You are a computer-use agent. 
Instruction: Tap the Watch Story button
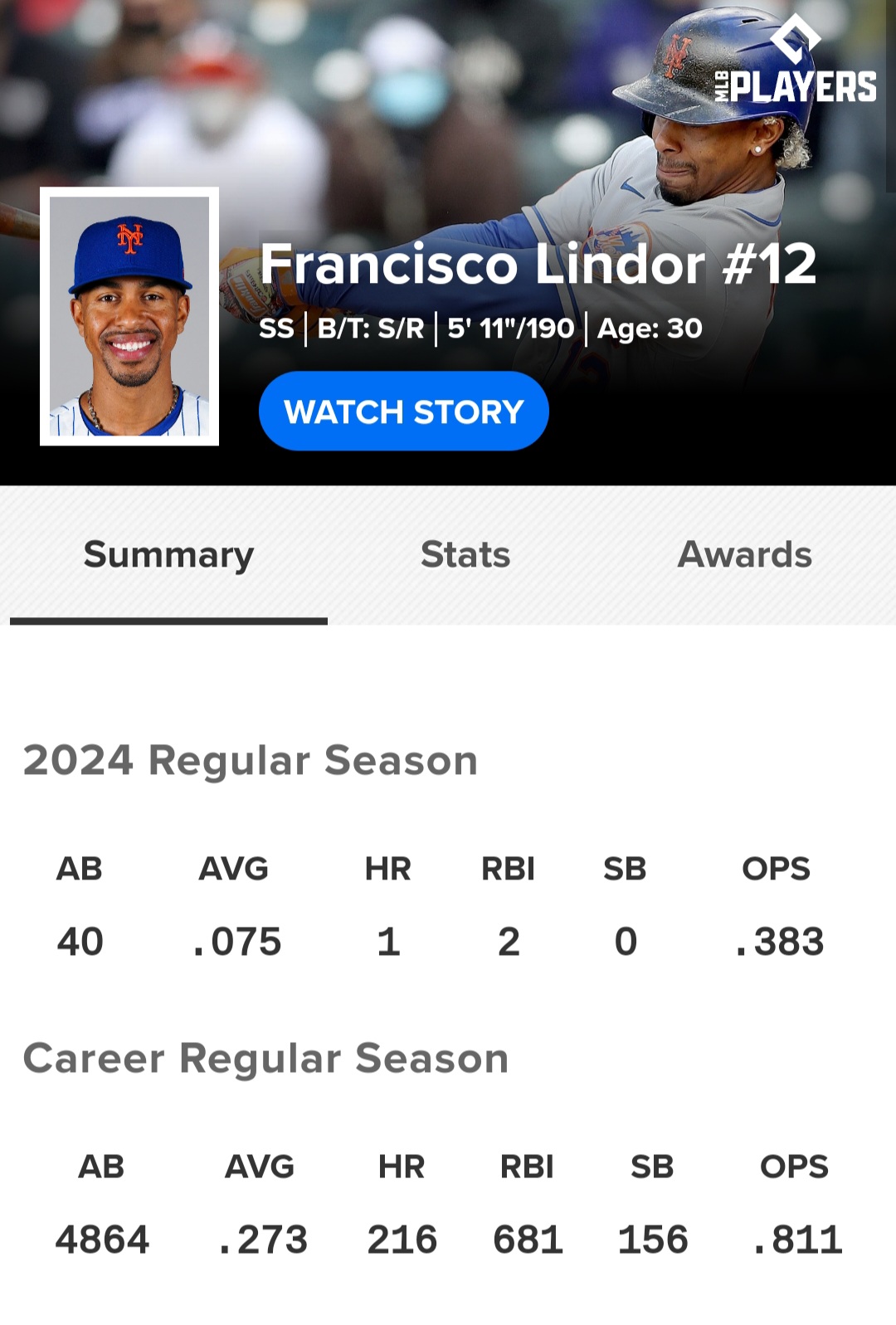click(403, 412)
